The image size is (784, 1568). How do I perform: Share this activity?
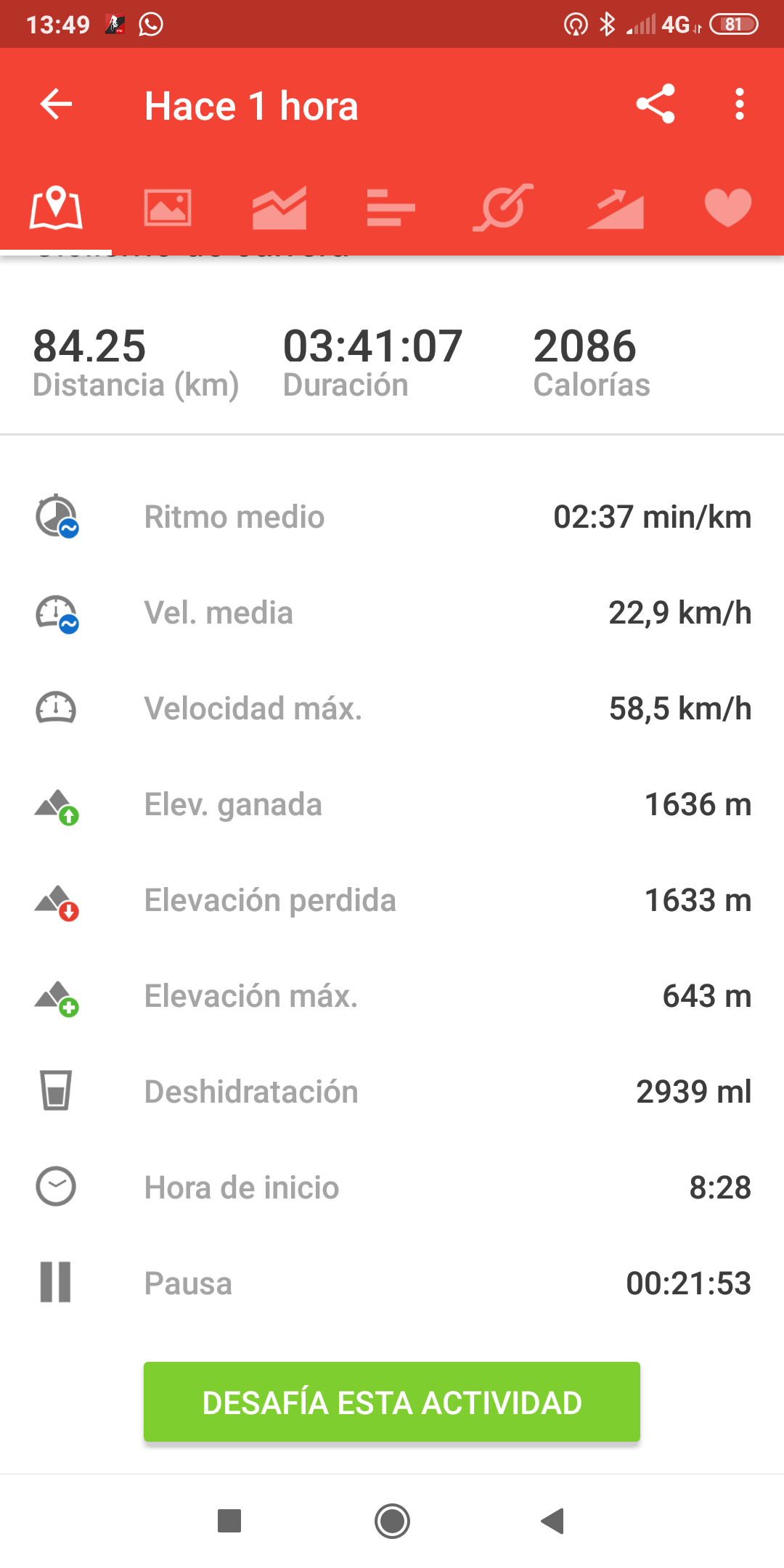pos(656,105)
